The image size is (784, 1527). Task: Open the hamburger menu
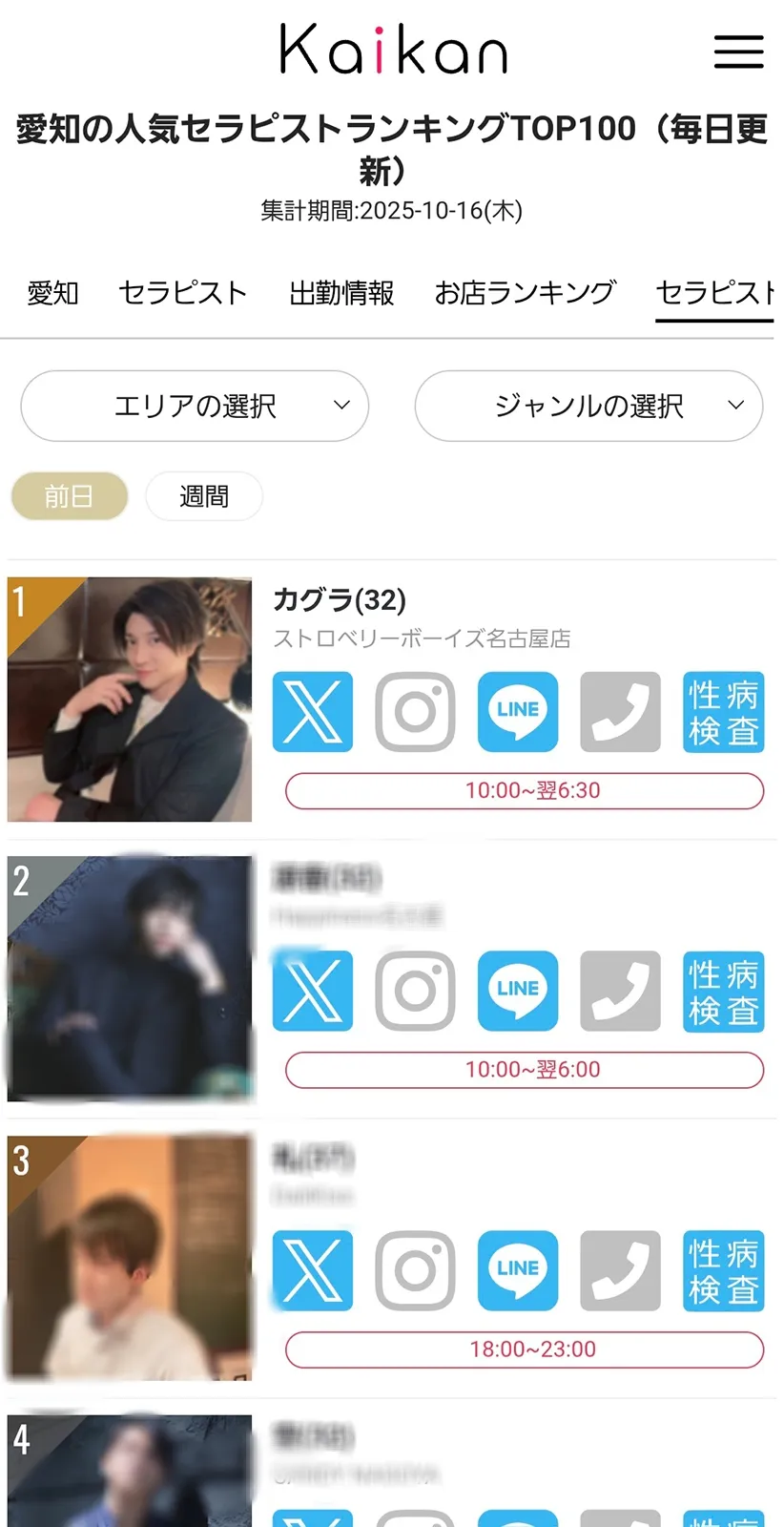click(738, 52)
